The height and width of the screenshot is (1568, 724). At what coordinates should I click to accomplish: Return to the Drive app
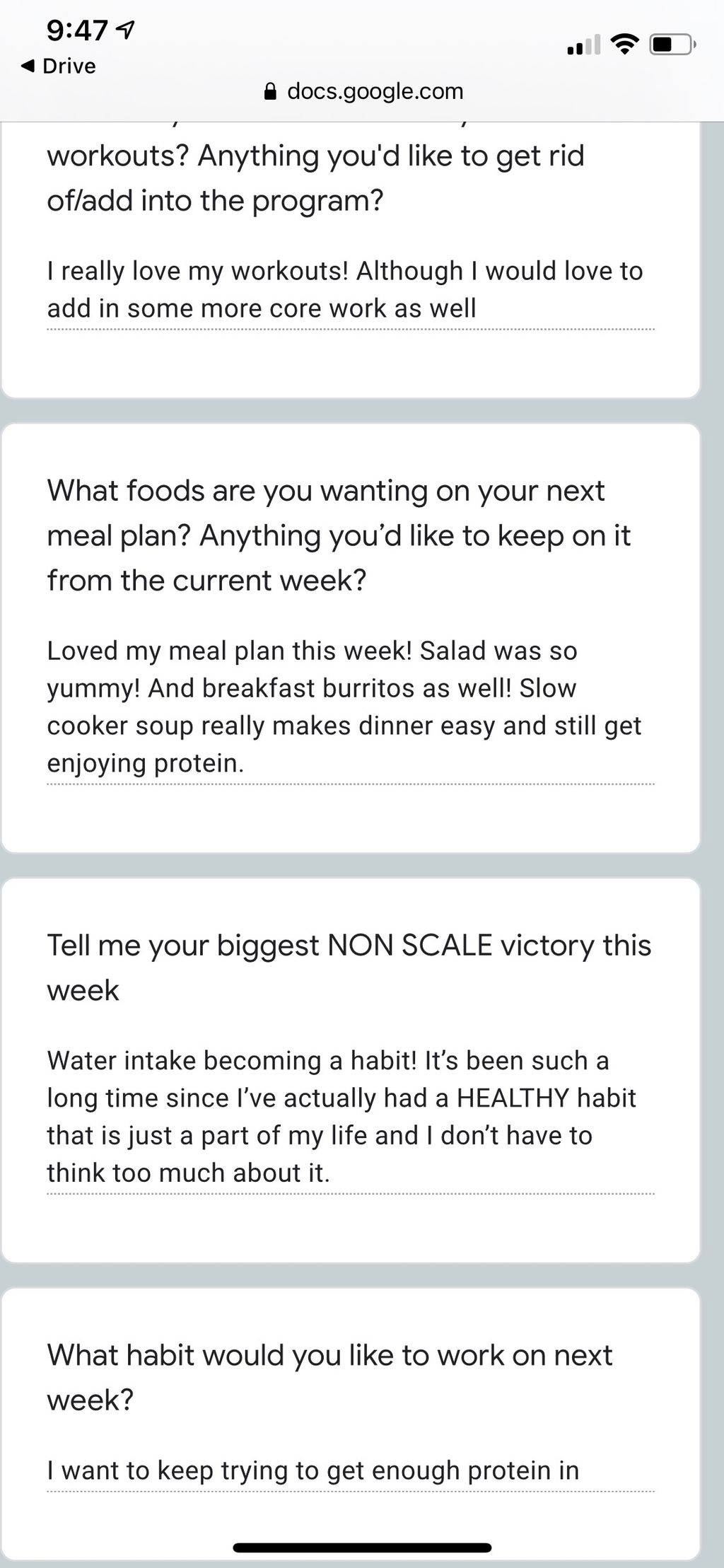(59, 66)
